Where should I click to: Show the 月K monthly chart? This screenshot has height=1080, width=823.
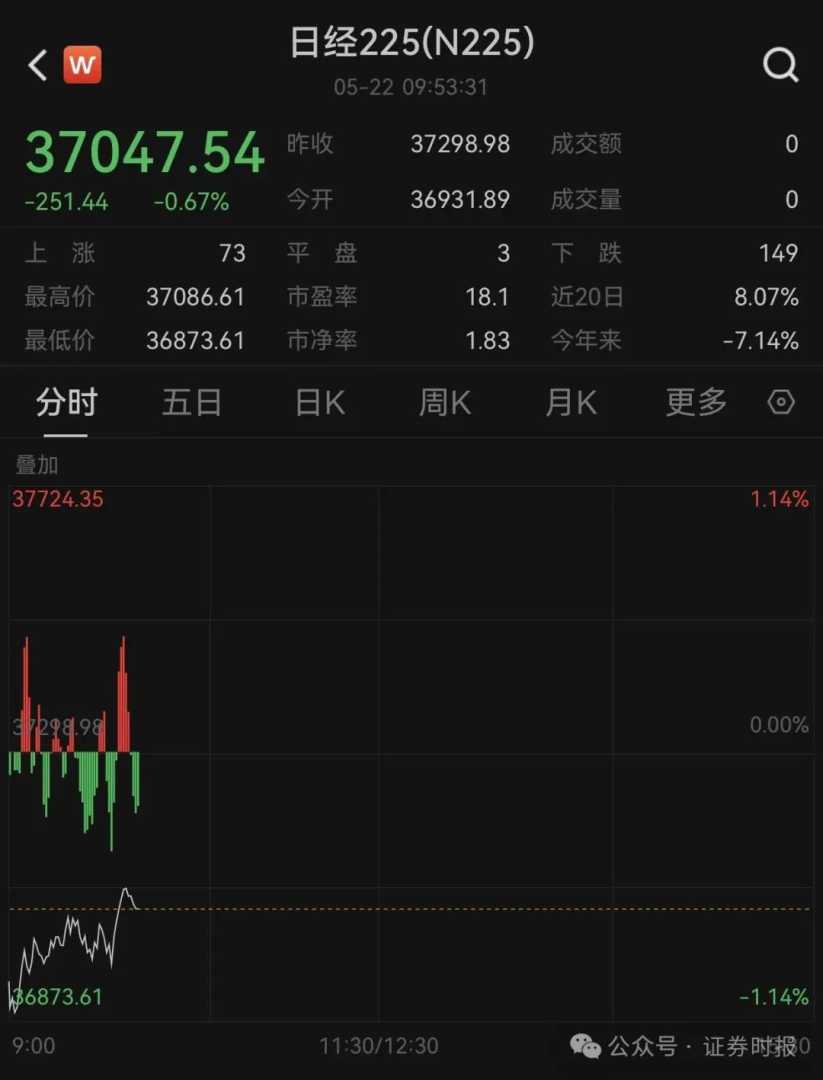point(571,403)
